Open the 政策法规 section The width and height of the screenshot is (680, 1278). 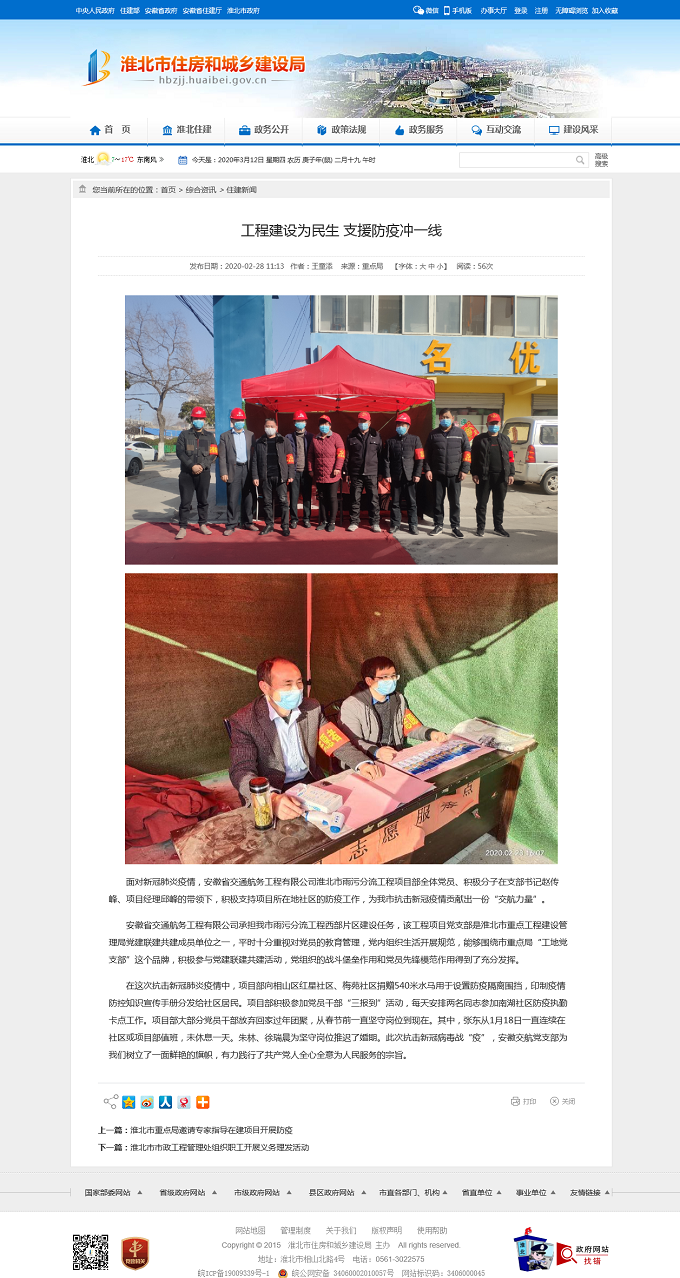tap(341, 130)
